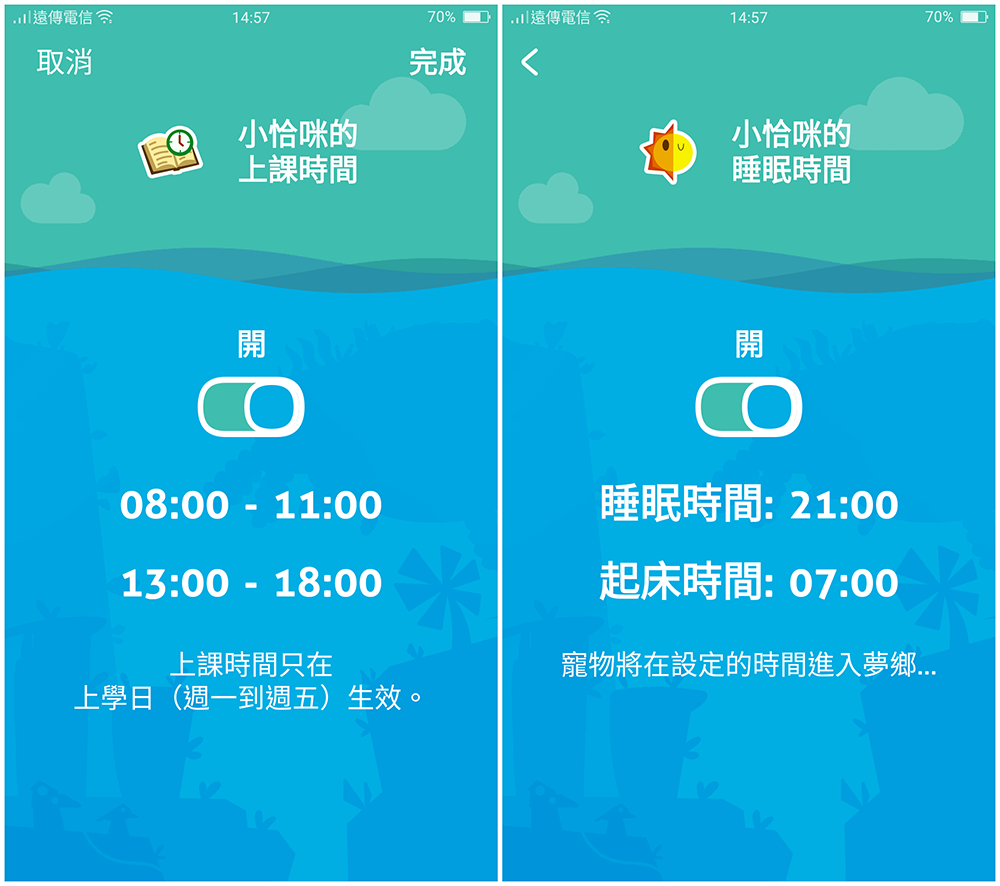The width and height of the screenshot is (1000, 886).
Task: Edit the 08:00 - 11:00 class period
Action: coord(251,505)
